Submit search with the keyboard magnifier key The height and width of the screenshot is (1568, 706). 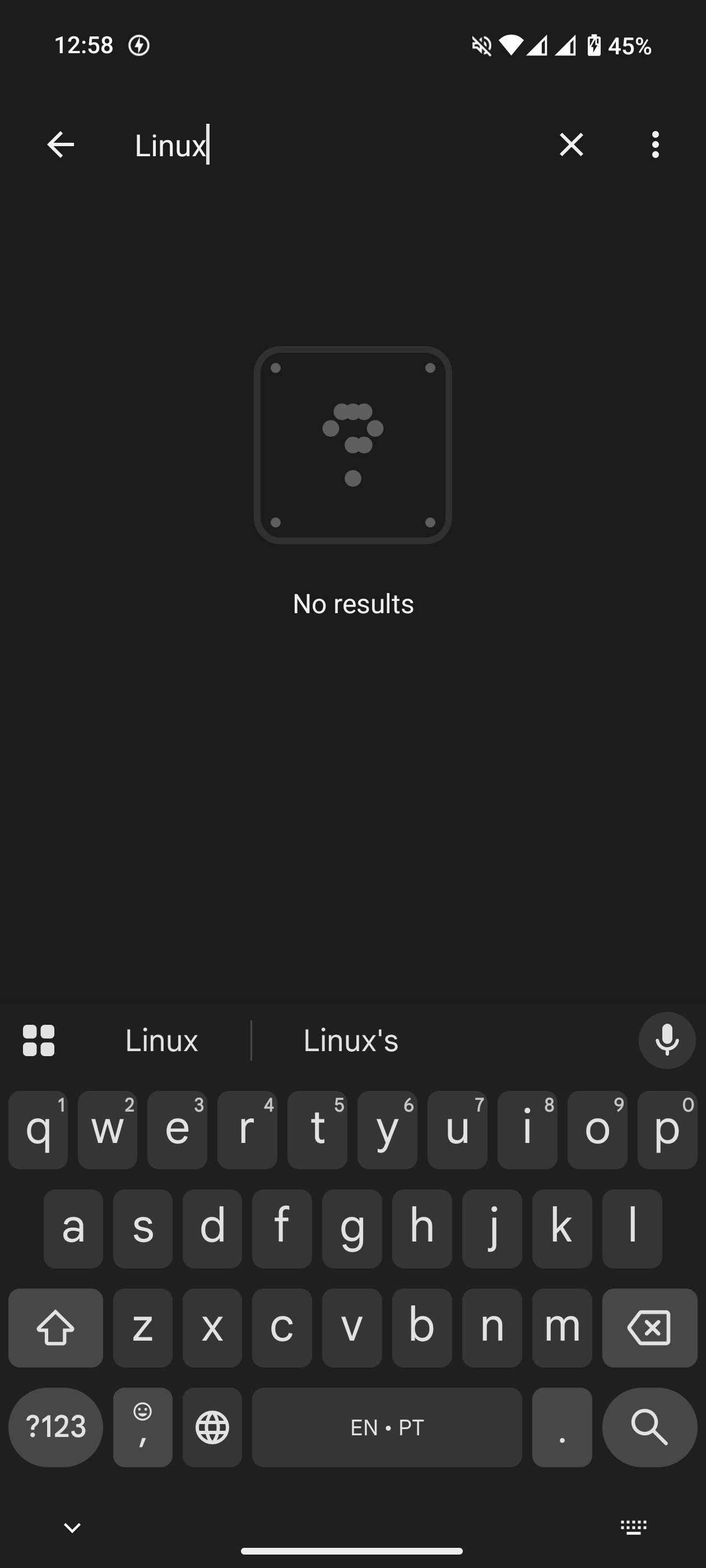click(x=649, y=1427)
